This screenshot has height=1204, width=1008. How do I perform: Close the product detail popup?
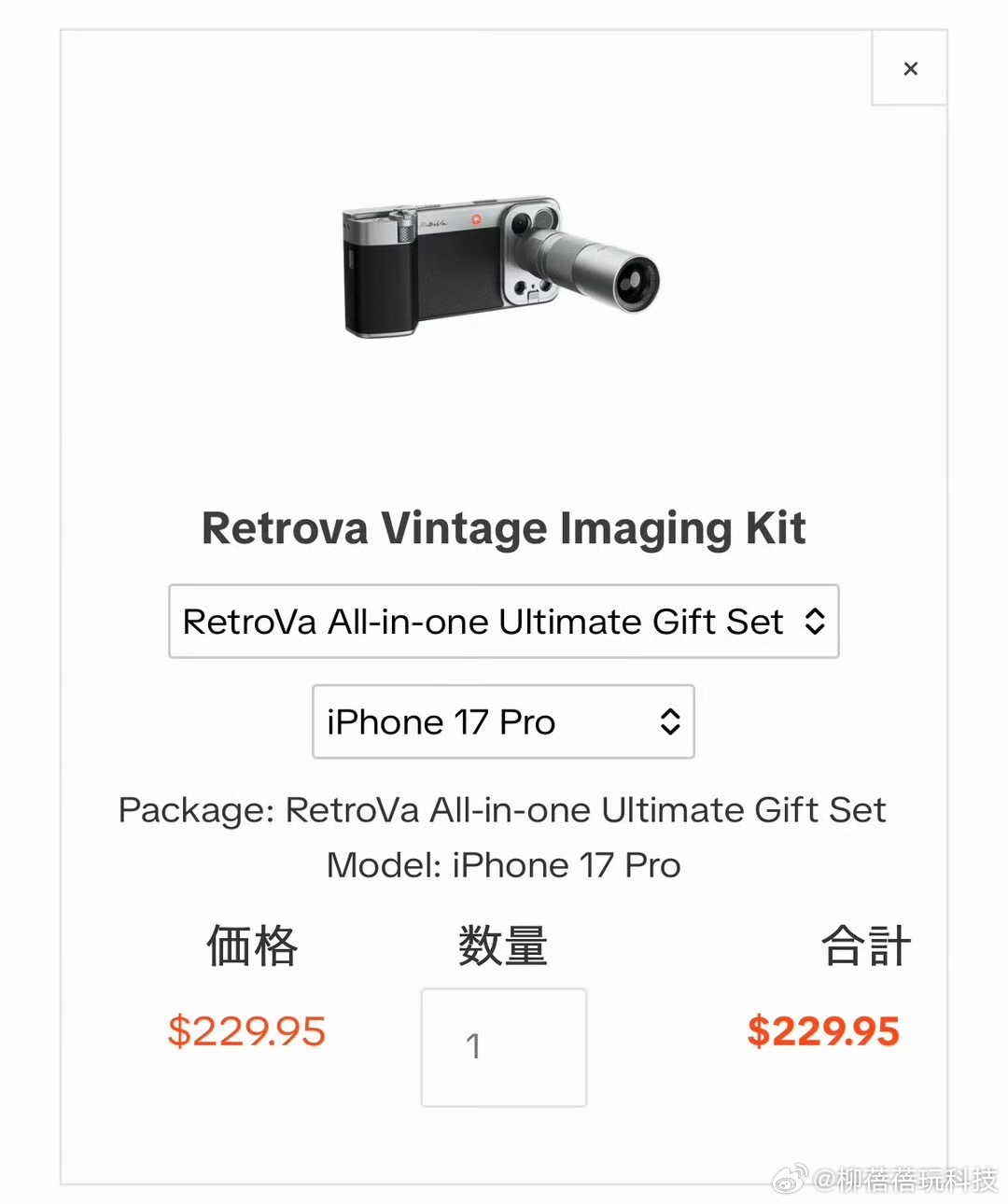click(910, 68)
